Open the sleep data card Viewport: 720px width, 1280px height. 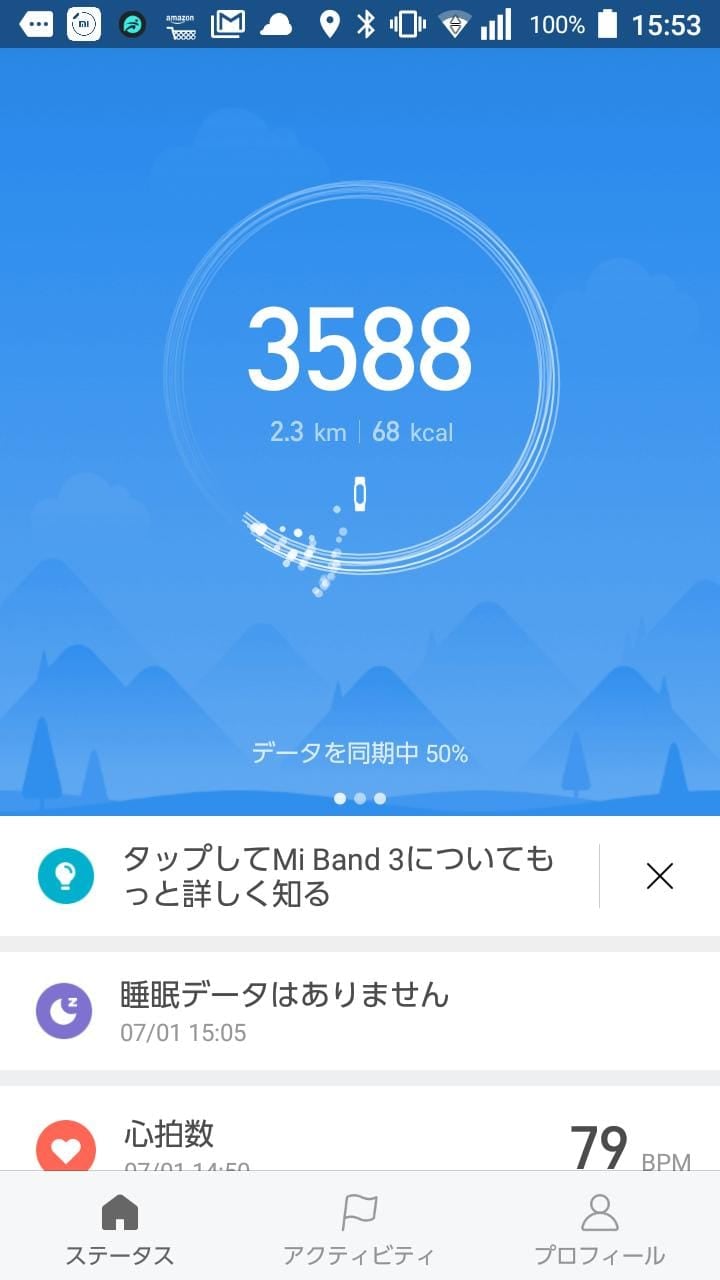pos(360,1010)
